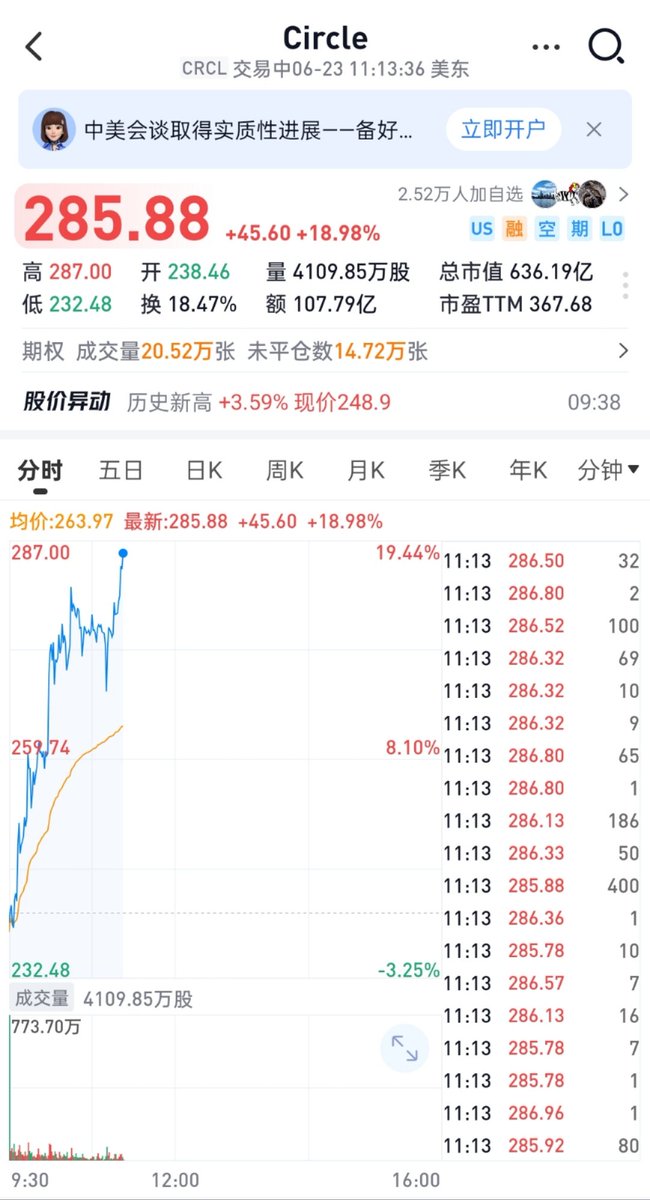Switch to the 月K chart tab
Viewport: 650px width, 1200px height.
[x=365, y=470]
